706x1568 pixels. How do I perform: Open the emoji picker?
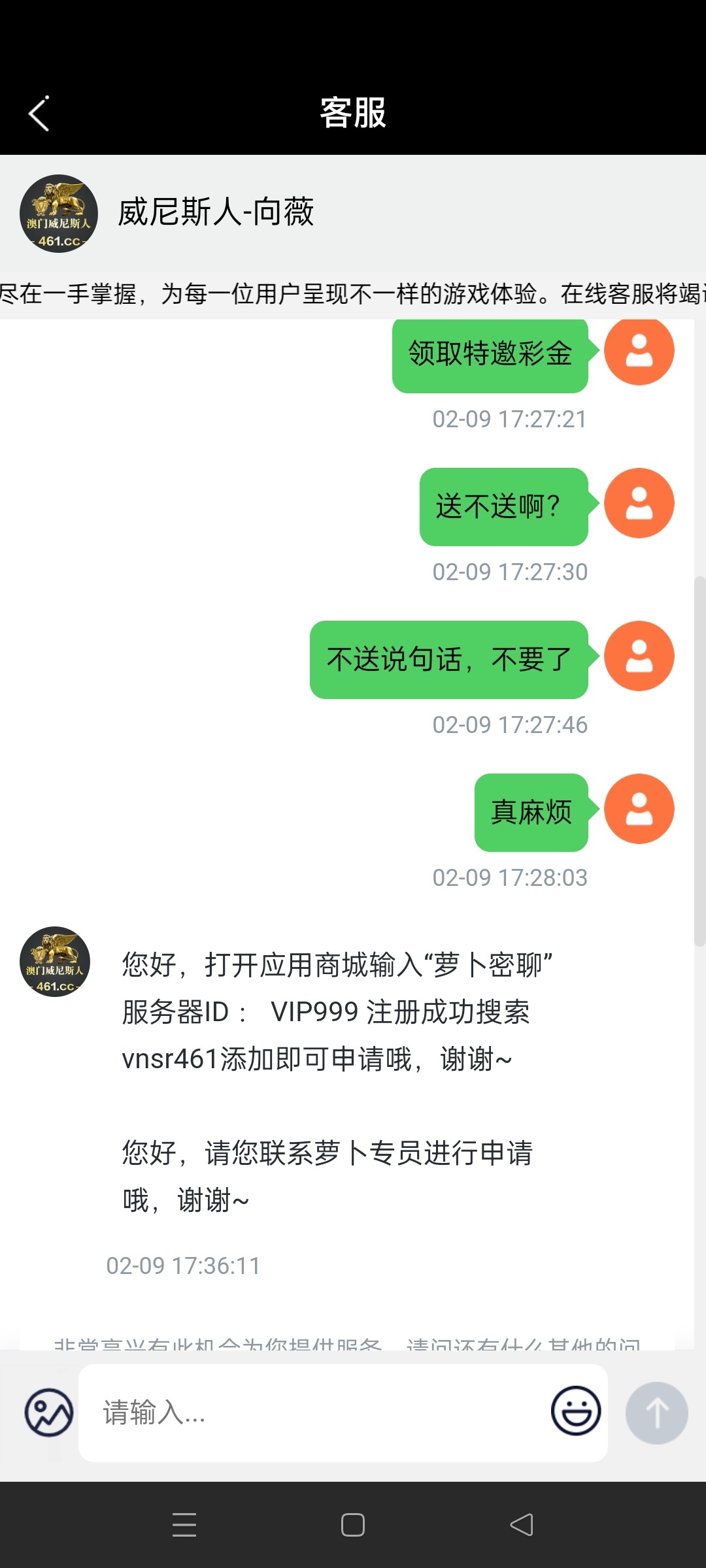[x=576, y=1411]
